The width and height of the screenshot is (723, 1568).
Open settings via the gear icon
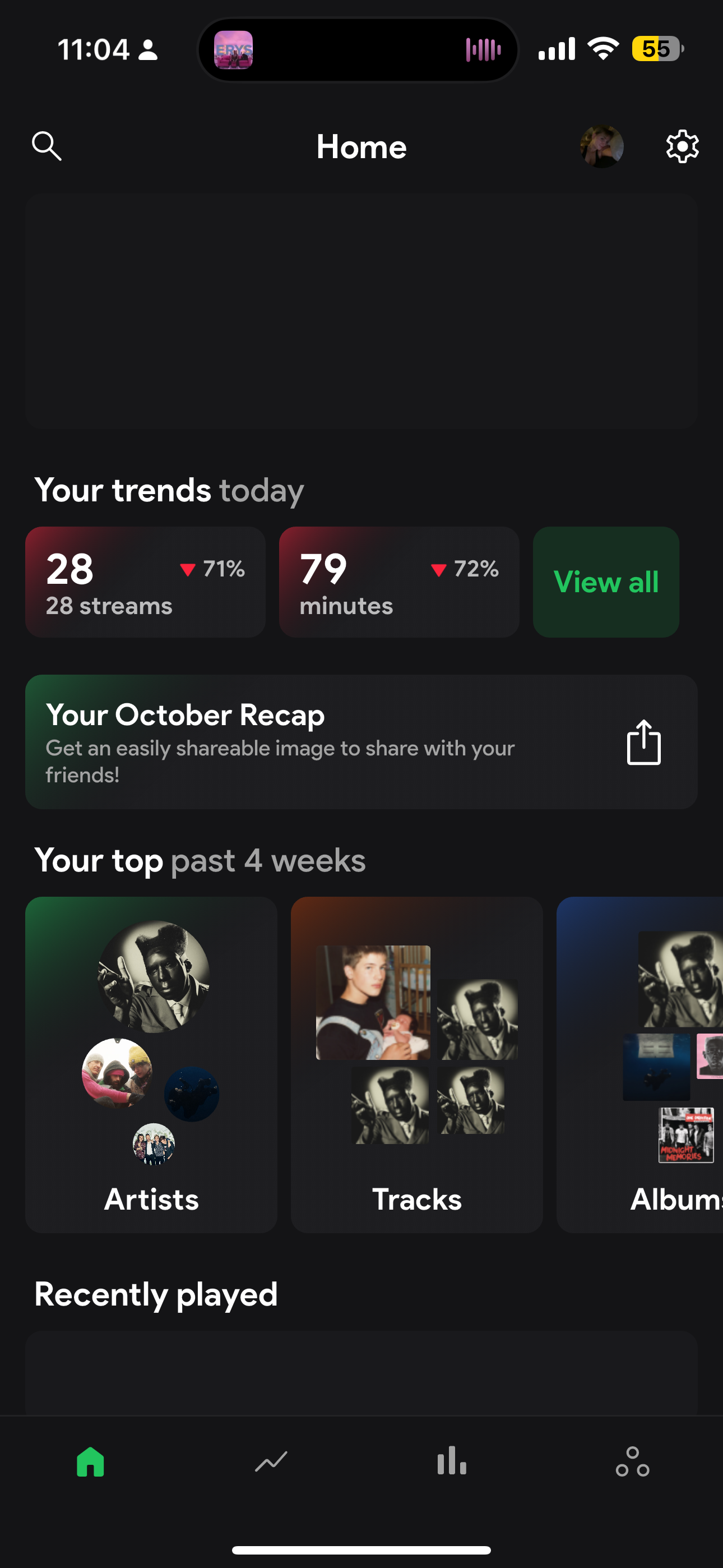pos(682,146)
